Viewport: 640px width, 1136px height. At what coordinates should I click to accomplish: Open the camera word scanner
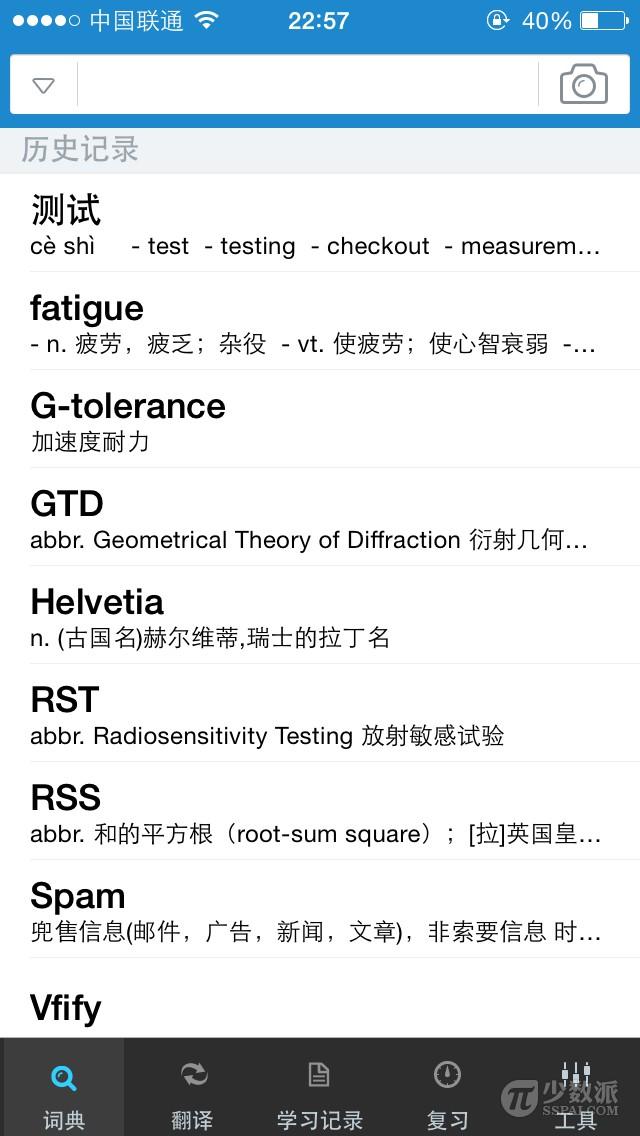coord(583,84)
